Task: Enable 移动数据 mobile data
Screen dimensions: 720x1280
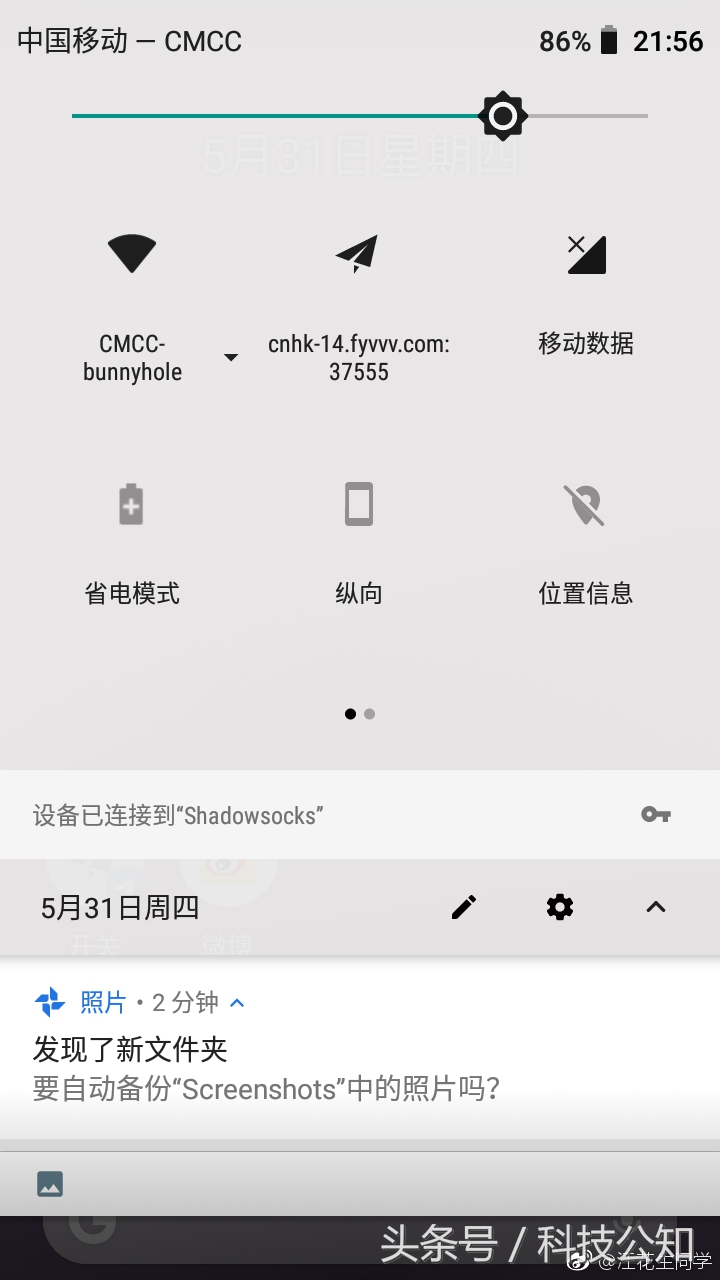Action: tap(585, 253)
